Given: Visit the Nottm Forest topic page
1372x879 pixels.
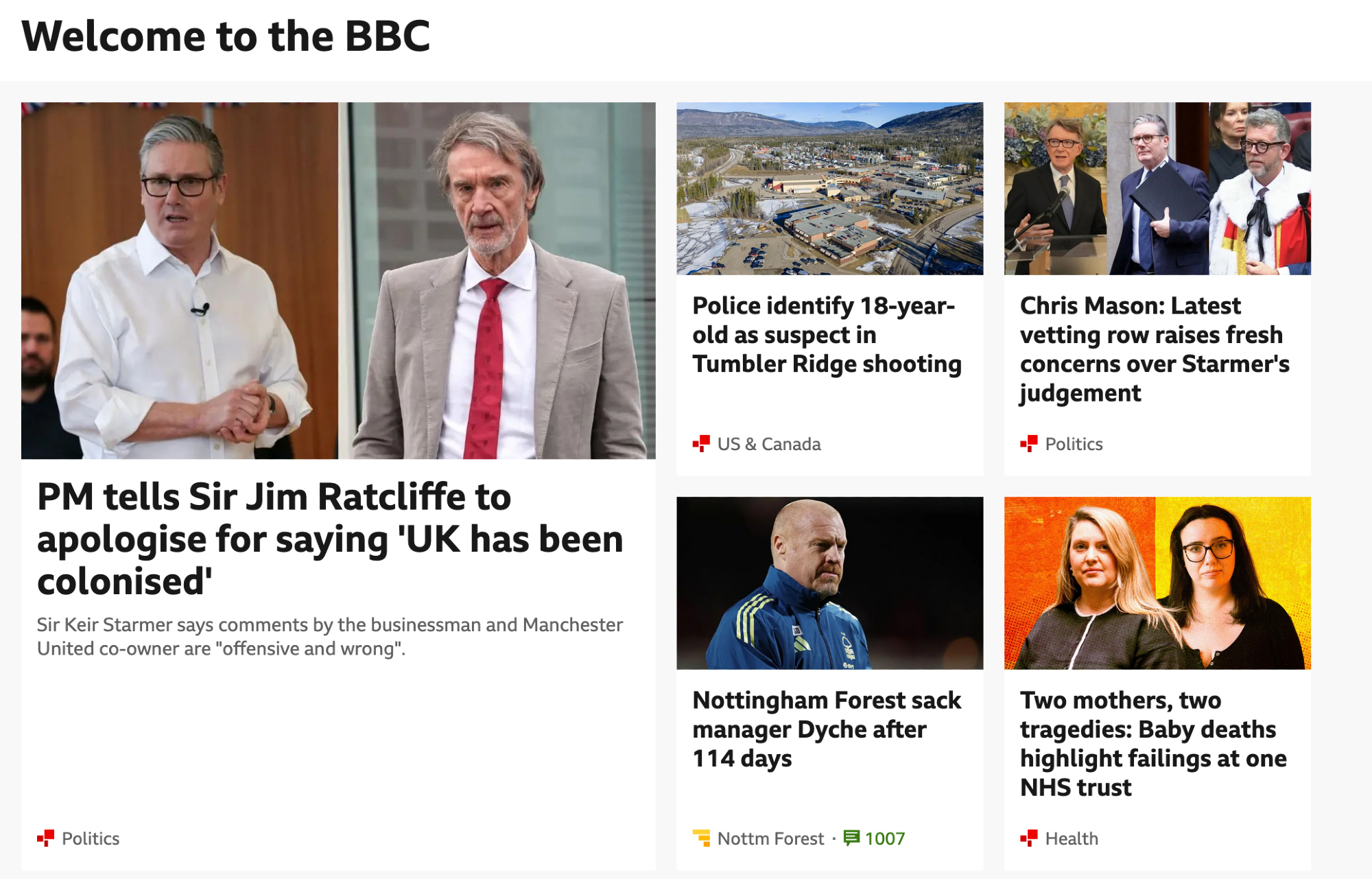Looking at the screenshot, I should click(x=770, y=839).
